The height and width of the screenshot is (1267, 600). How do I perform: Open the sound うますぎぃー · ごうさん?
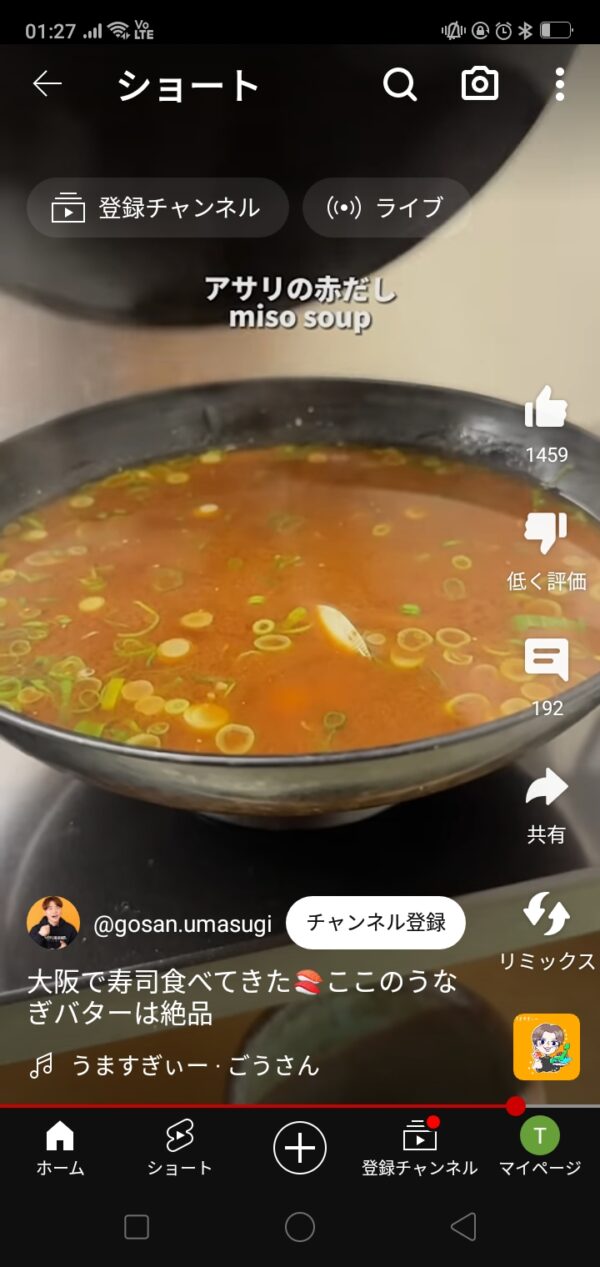[x=195, y=1066]
